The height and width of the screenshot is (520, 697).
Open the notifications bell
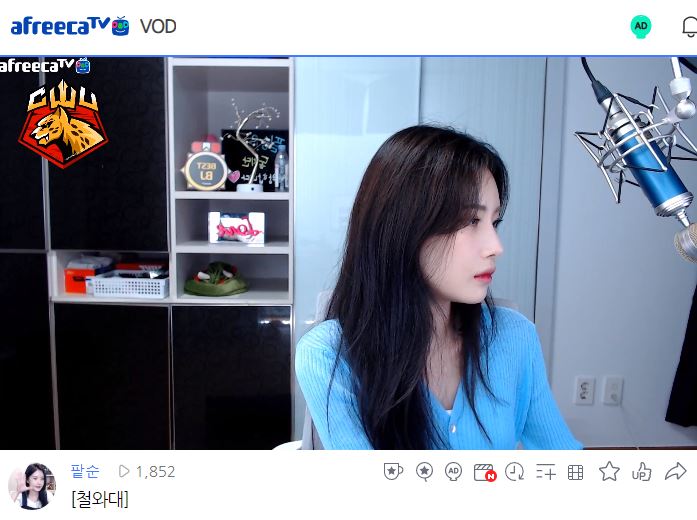tap(689, 26)
